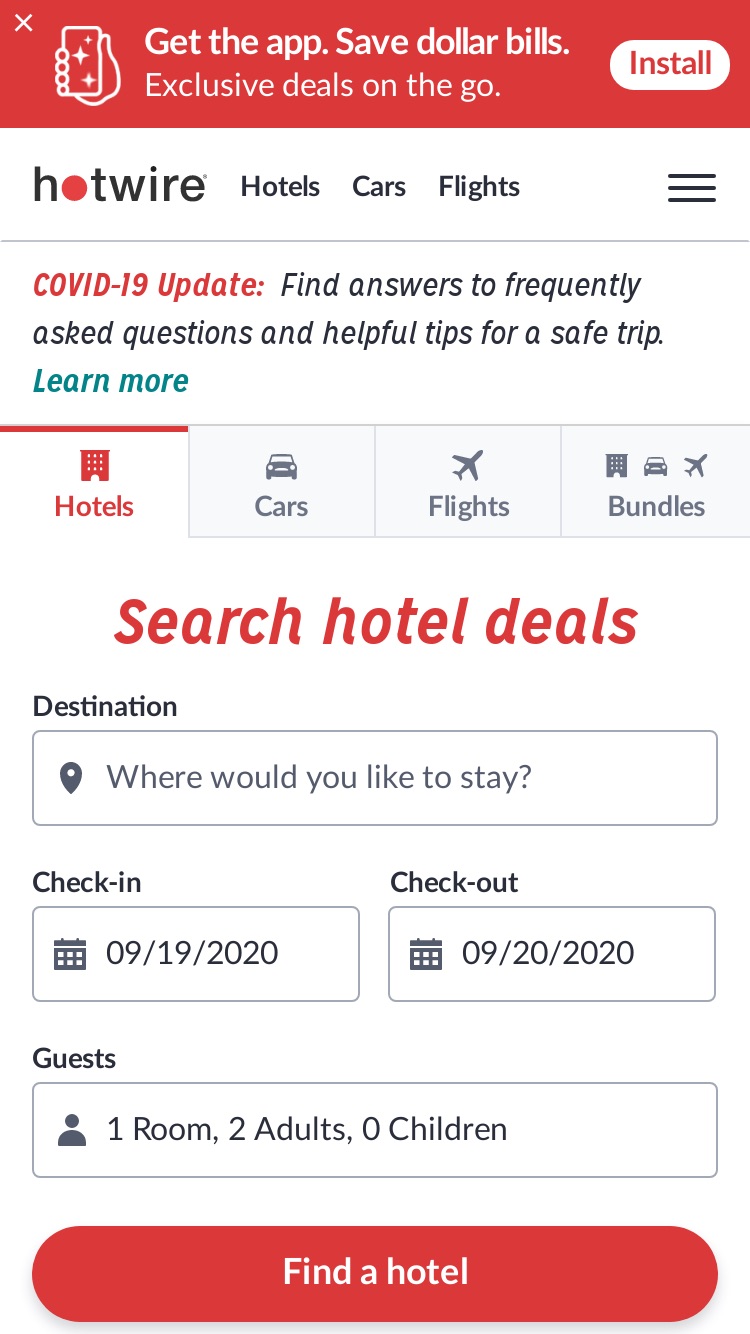Screen dimensions: 750x1334
Task: Open Flights link in header
Action: (479, 187)
